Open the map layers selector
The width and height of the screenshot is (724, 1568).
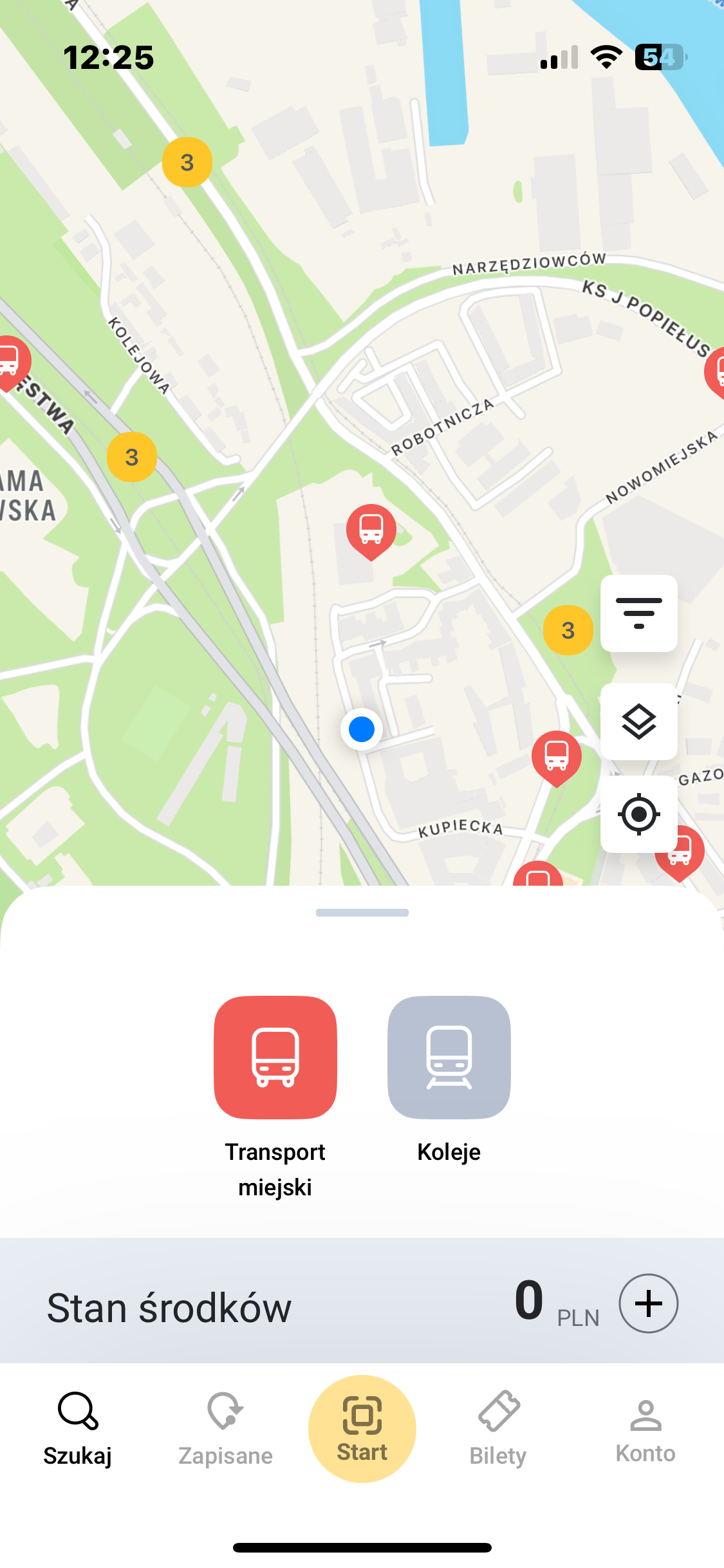coord(638,722)
